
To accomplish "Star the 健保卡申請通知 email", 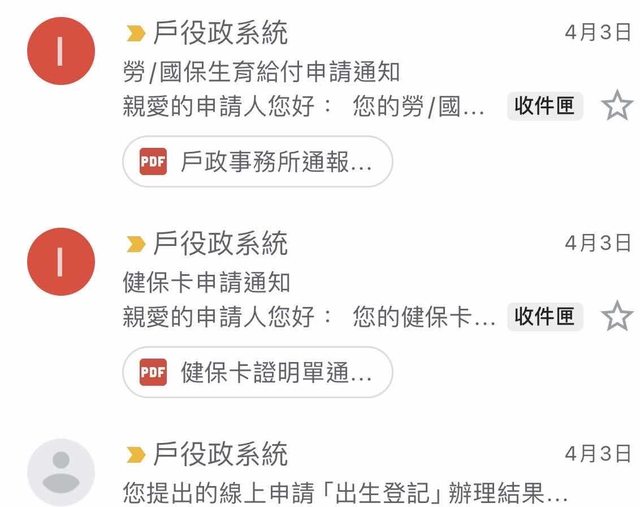I will [x=617, y=317].
